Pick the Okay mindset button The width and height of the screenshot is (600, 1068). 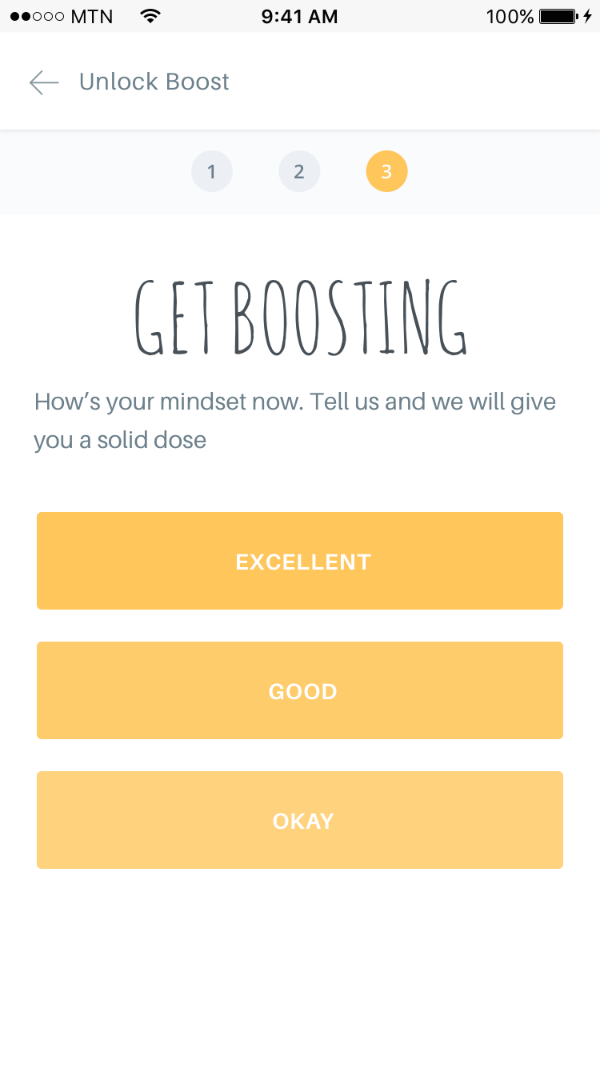pyautogui.click(x=300, y=820)
